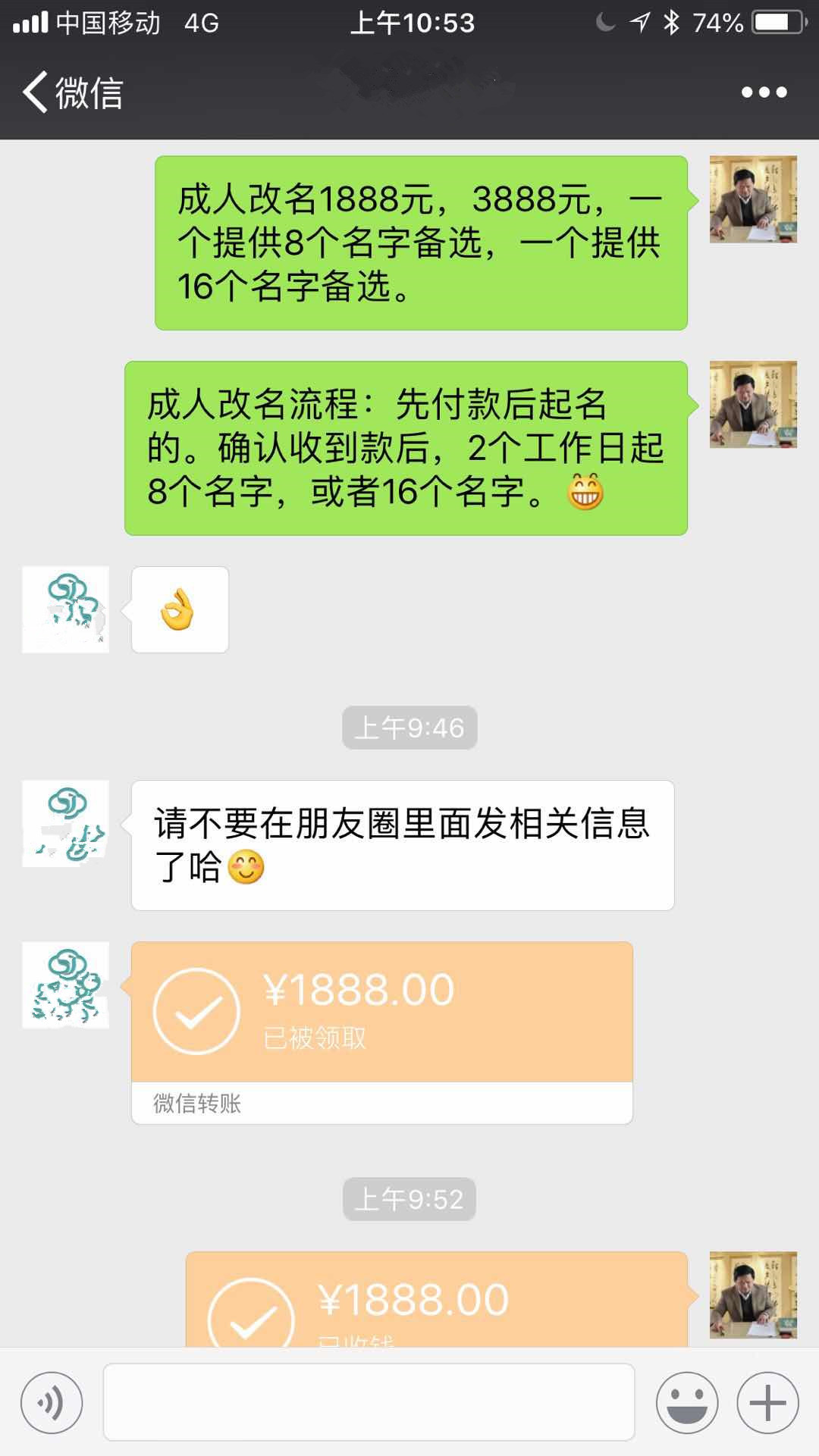Go back to the WeChat chat list
Image resolution: width=819 pixels, height=1456 pixels.
[72, 92]
